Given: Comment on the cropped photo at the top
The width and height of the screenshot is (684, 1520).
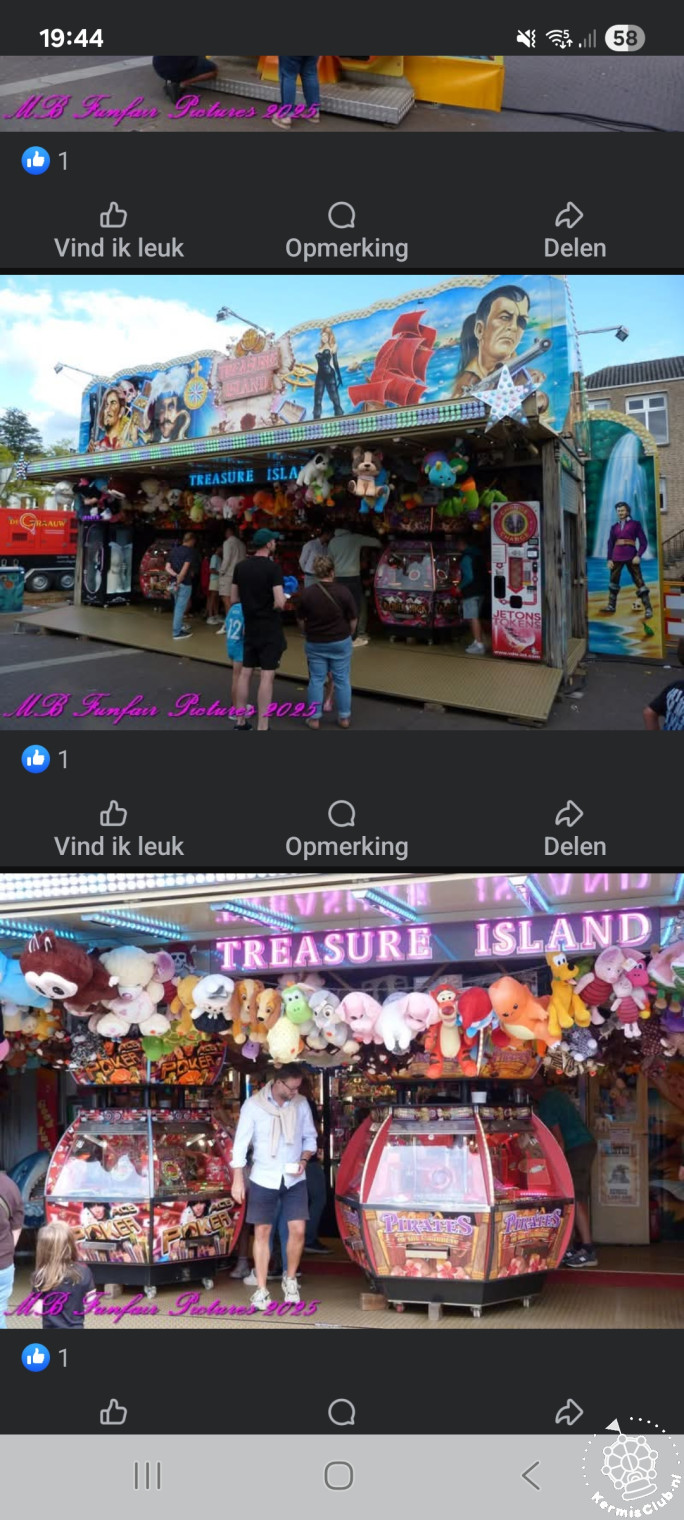Looking at the screenshot, I should [x=346, y=231].
